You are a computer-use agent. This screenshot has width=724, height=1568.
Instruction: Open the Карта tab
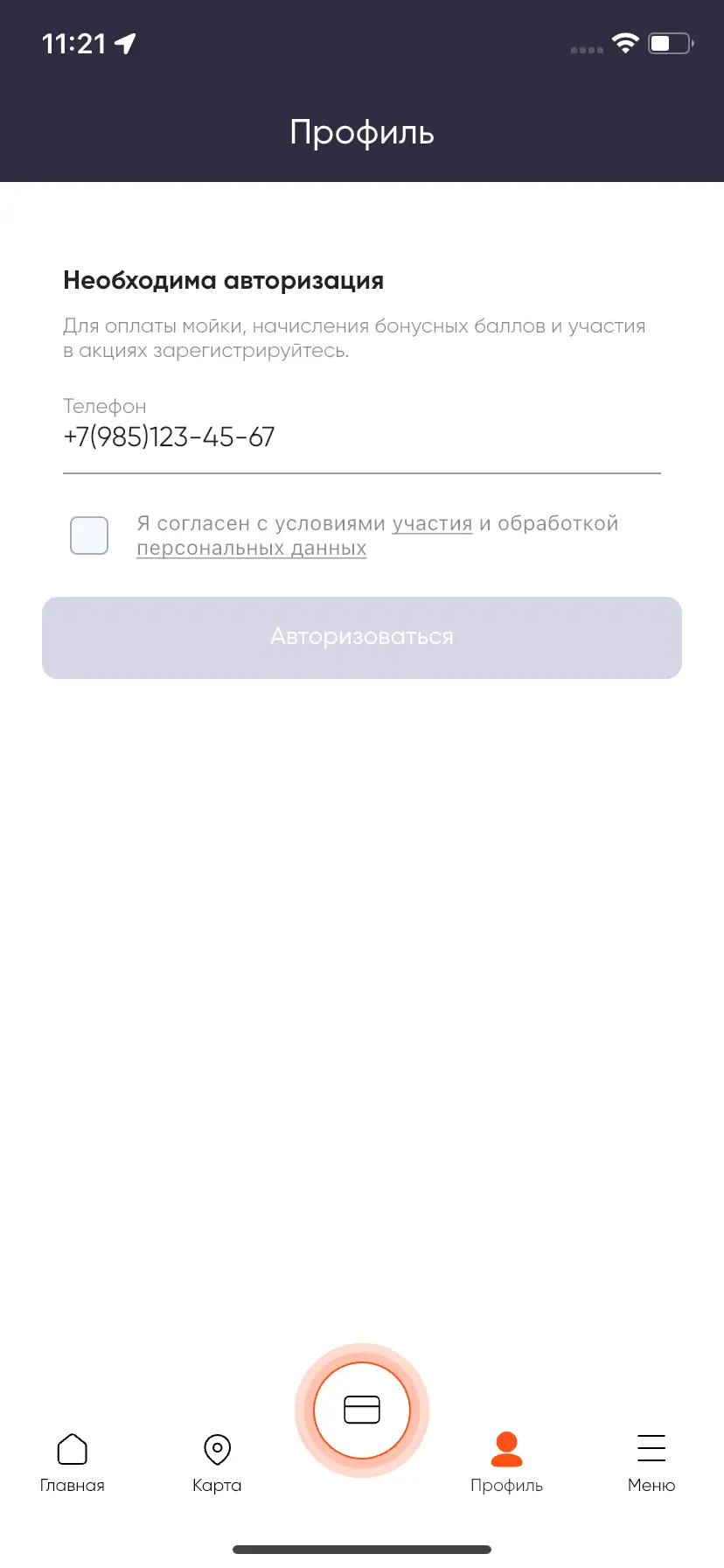coord(217,1462)
